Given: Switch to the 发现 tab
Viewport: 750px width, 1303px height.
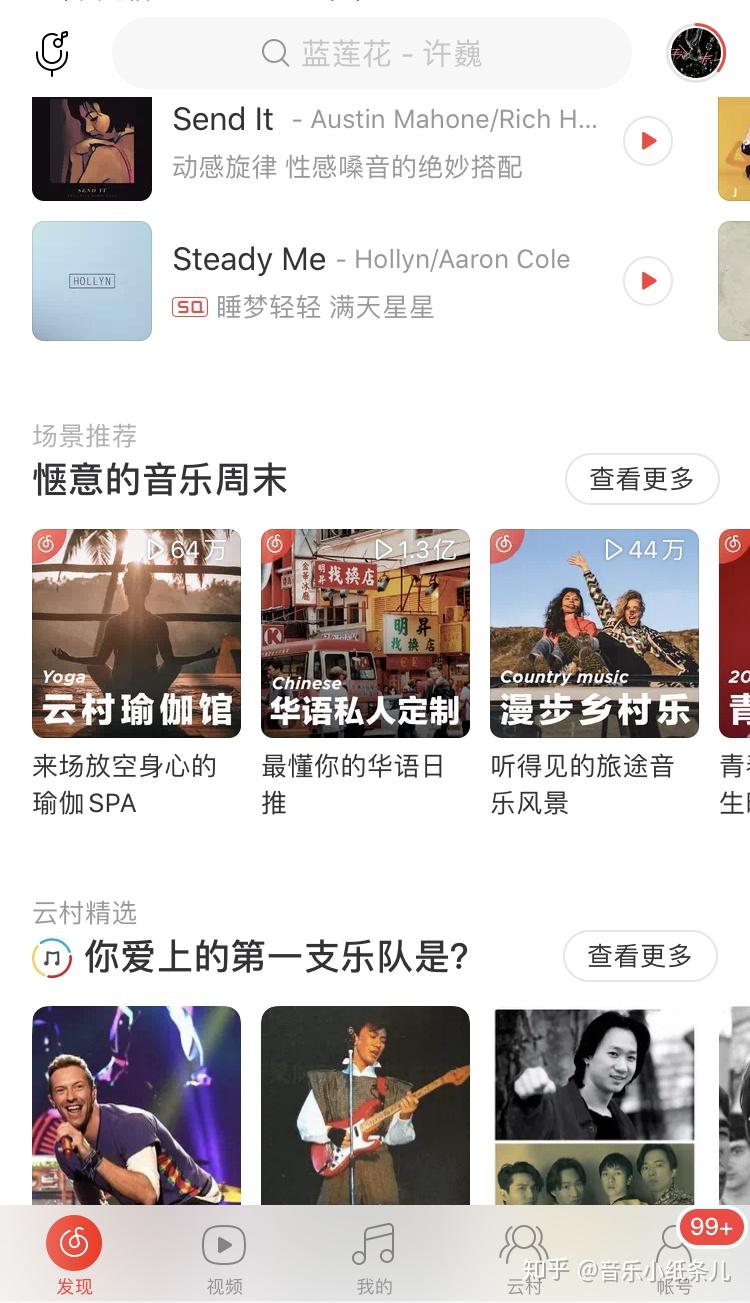Looking at the screenshot, I should [x=74, y=1257].
